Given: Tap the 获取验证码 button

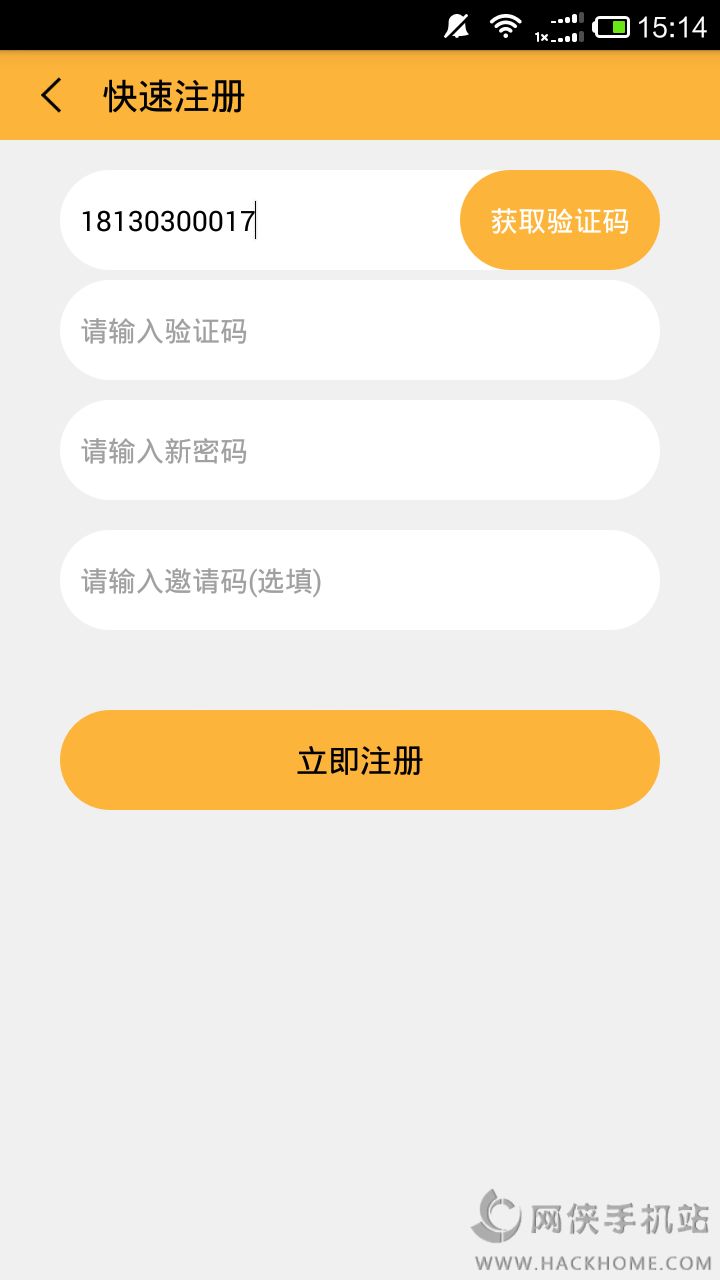Looking at the screenshot, I should pos(560,220).
